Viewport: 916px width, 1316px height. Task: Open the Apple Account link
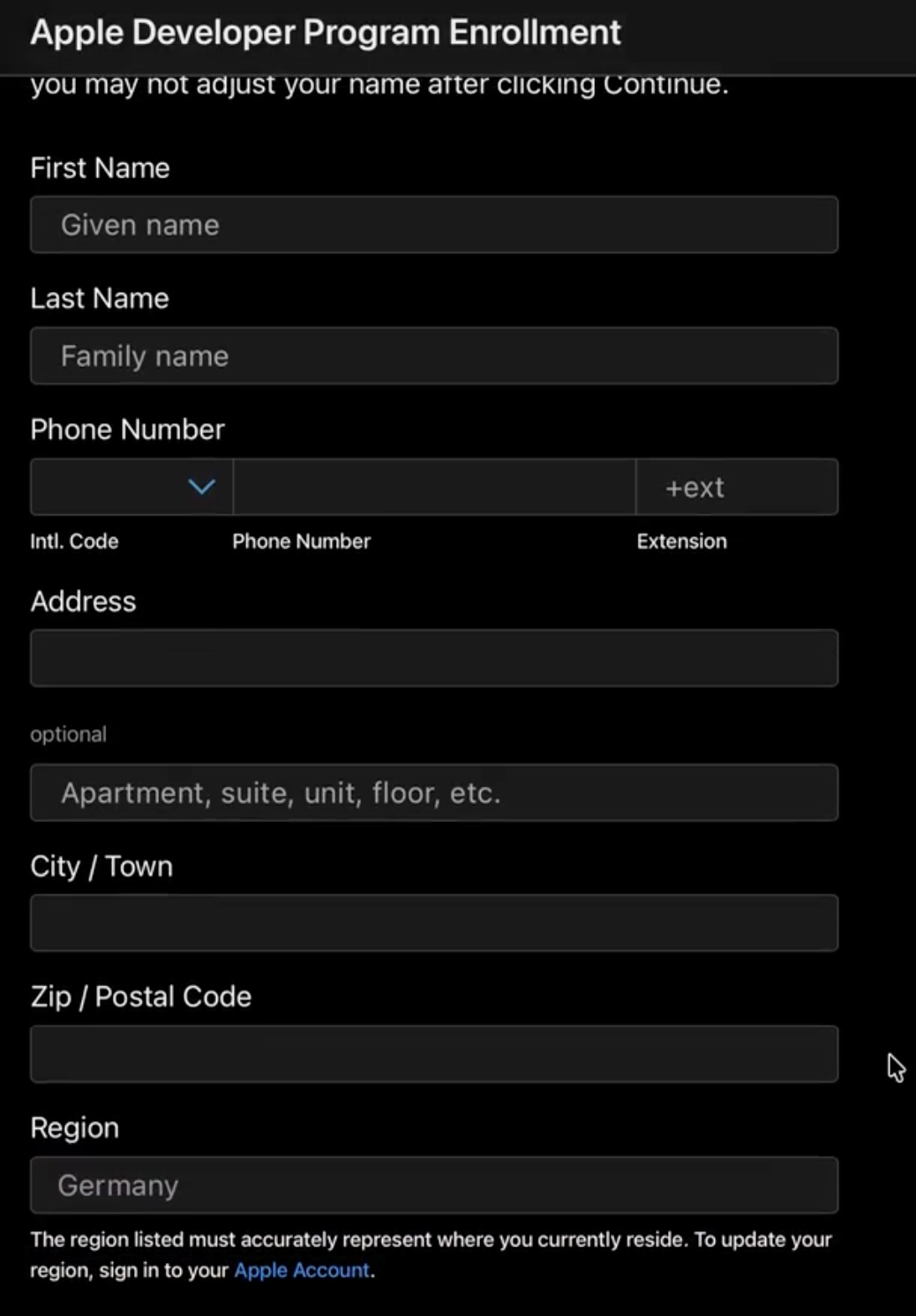[x=302, y=1270]
